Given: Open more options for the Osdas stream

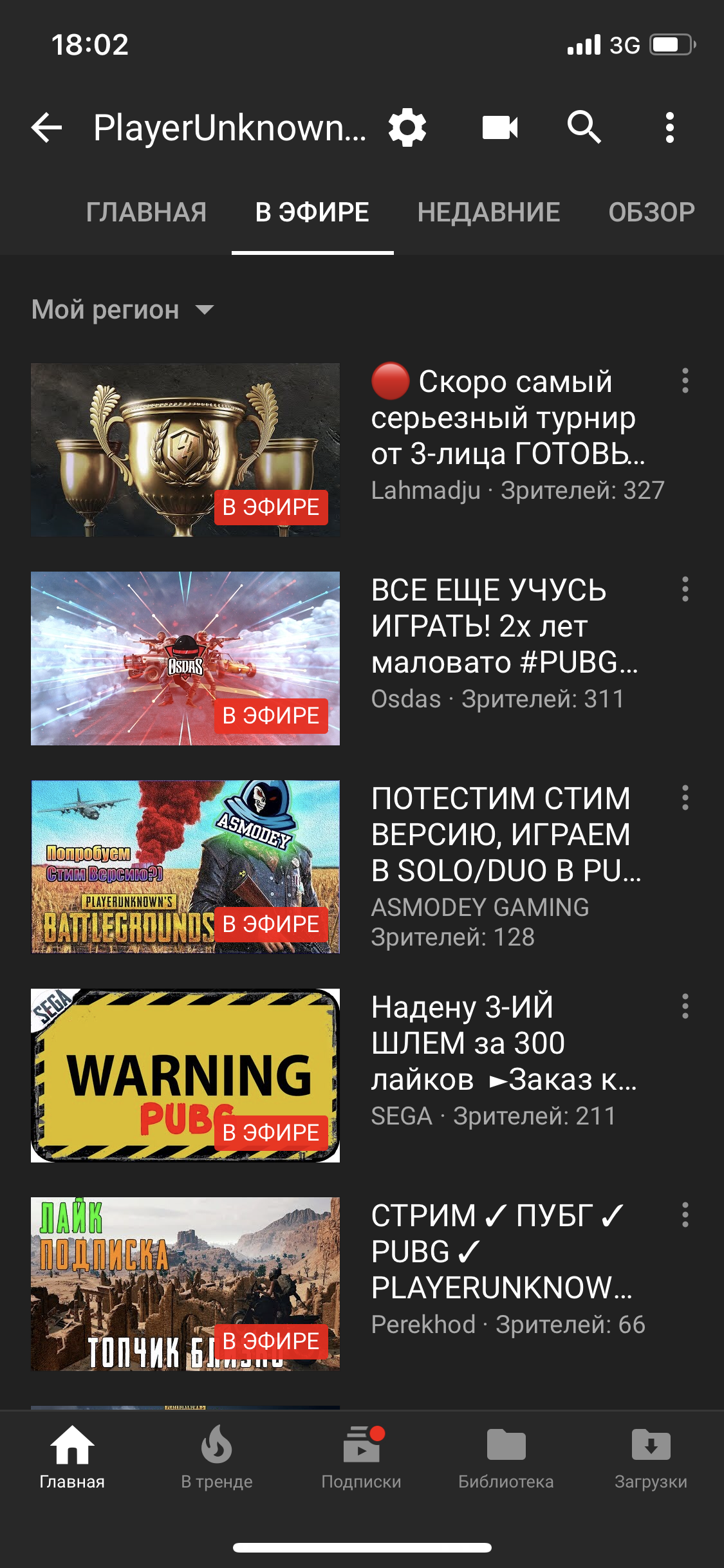Looking at the screenshot, I should coord(685,590).
